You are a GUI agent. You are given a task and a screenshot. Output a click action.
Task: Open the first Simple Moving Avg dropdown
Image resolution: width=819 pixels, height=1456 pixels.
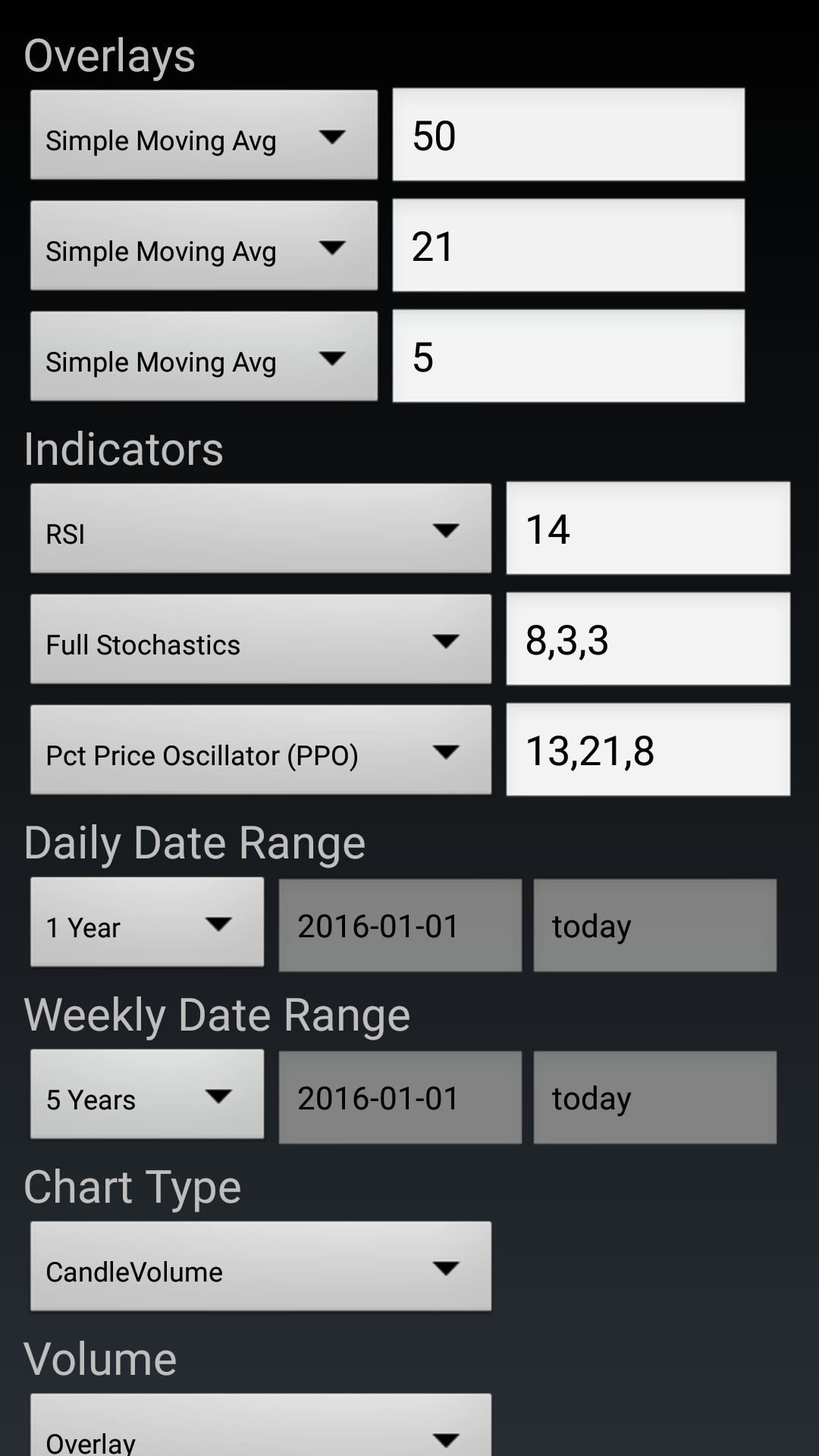pos(203,135)
